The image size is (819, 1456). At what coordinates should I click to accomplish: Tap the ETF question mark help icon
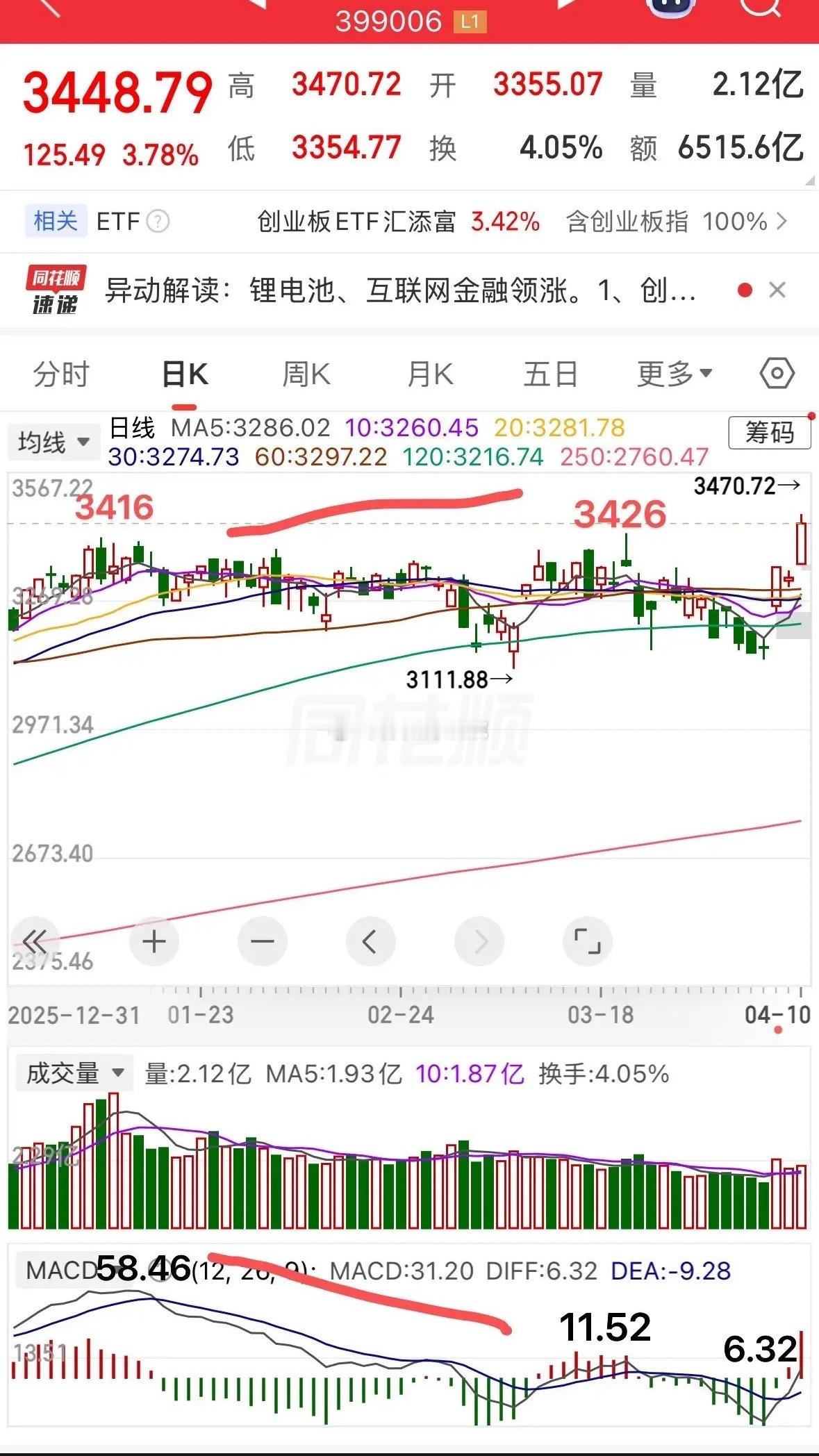click(x=158, y=221)
